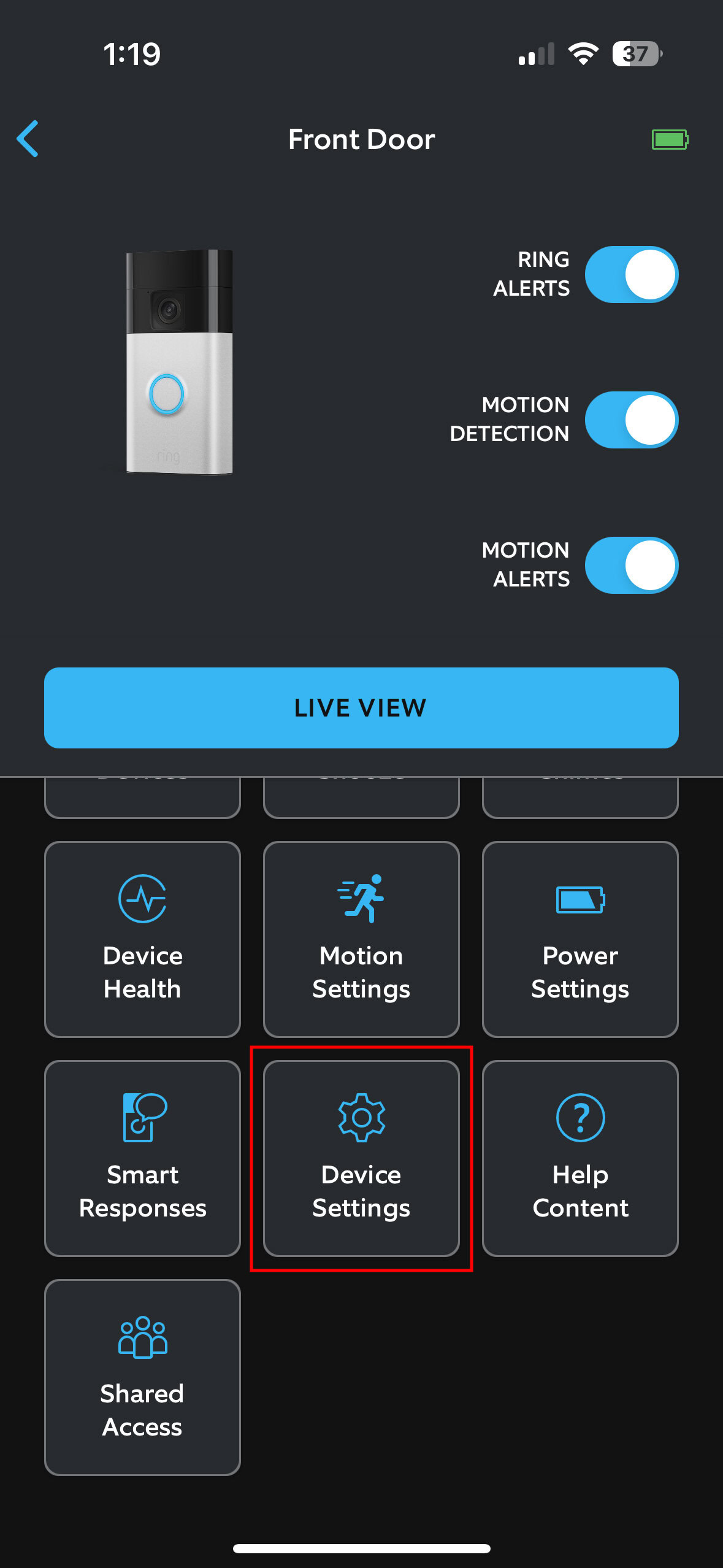
Task: Open the Device Health tile
Action: tap(142, 939)
